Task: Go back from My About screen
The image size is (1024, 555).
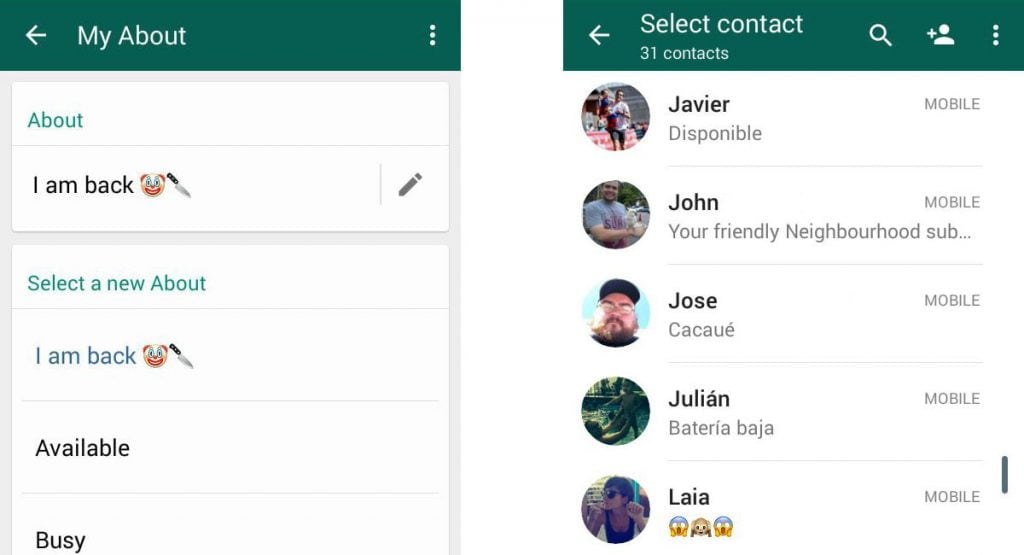Action: [x=36, y=36]
